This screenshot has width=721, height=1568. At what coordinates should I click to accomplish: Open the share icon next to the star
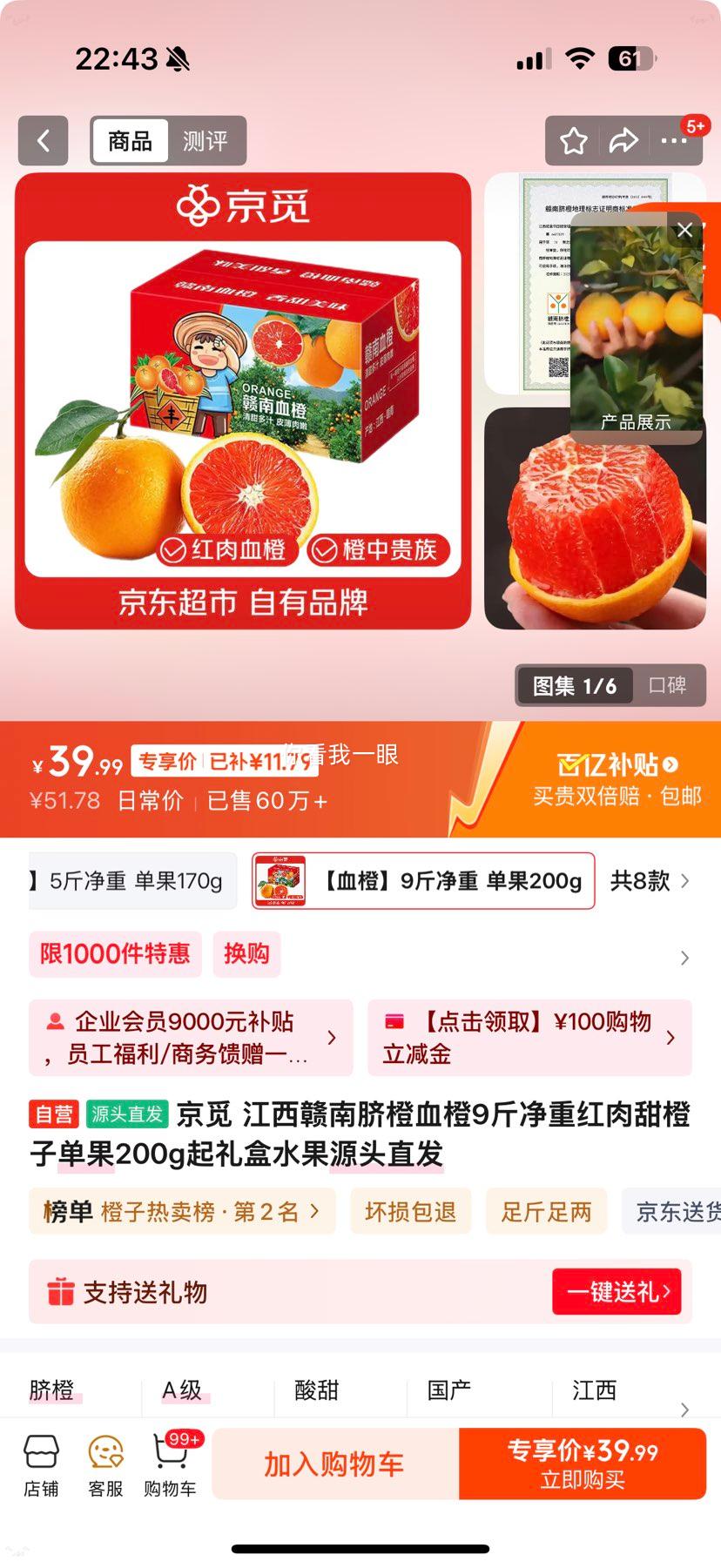pos(625,140)
